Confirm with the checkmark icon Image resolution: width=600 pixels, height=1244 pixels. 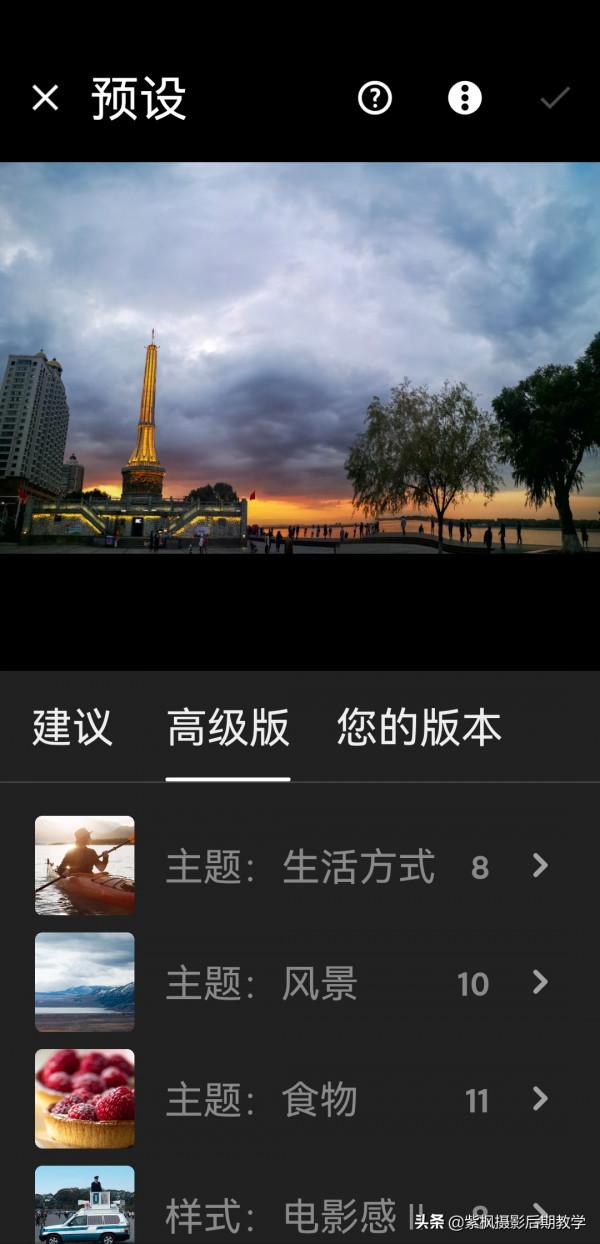pyautogui.click(x=555, y=98)
